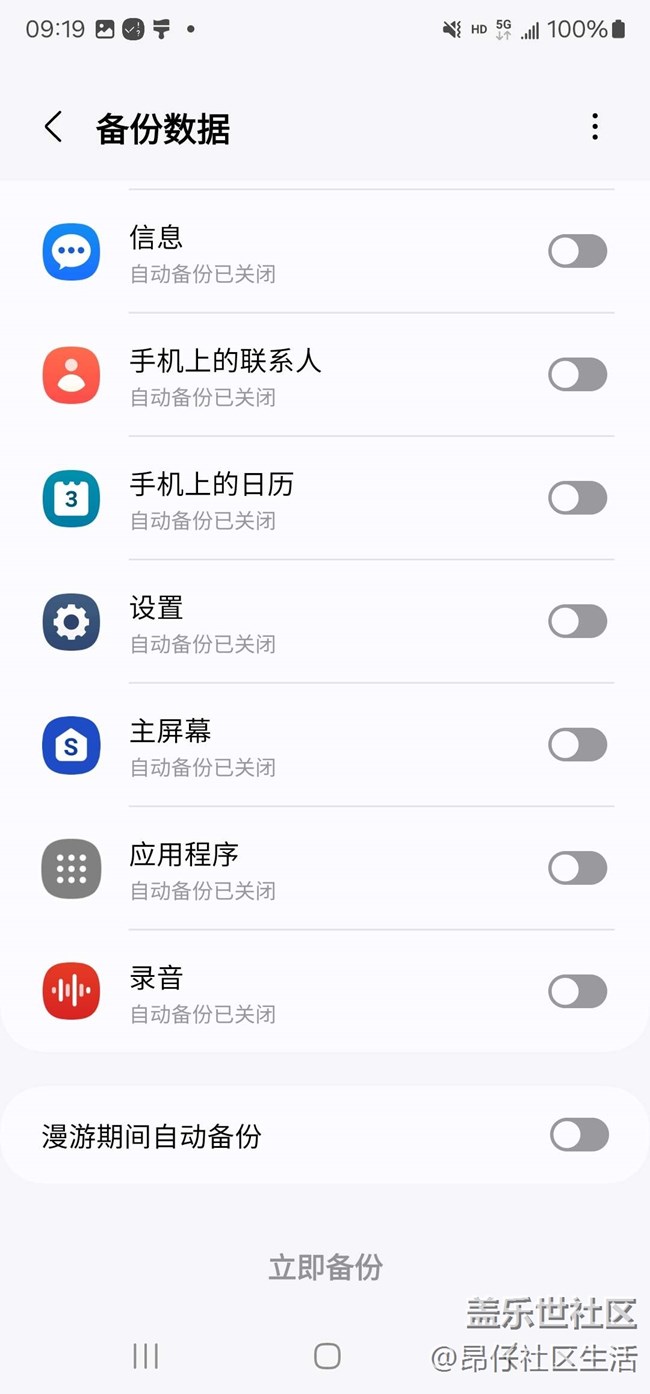The height and width of the screenshot is (1394, 650).
Task: Toggle 漫游期间自动备份 switch
Action: [579, 1135]
